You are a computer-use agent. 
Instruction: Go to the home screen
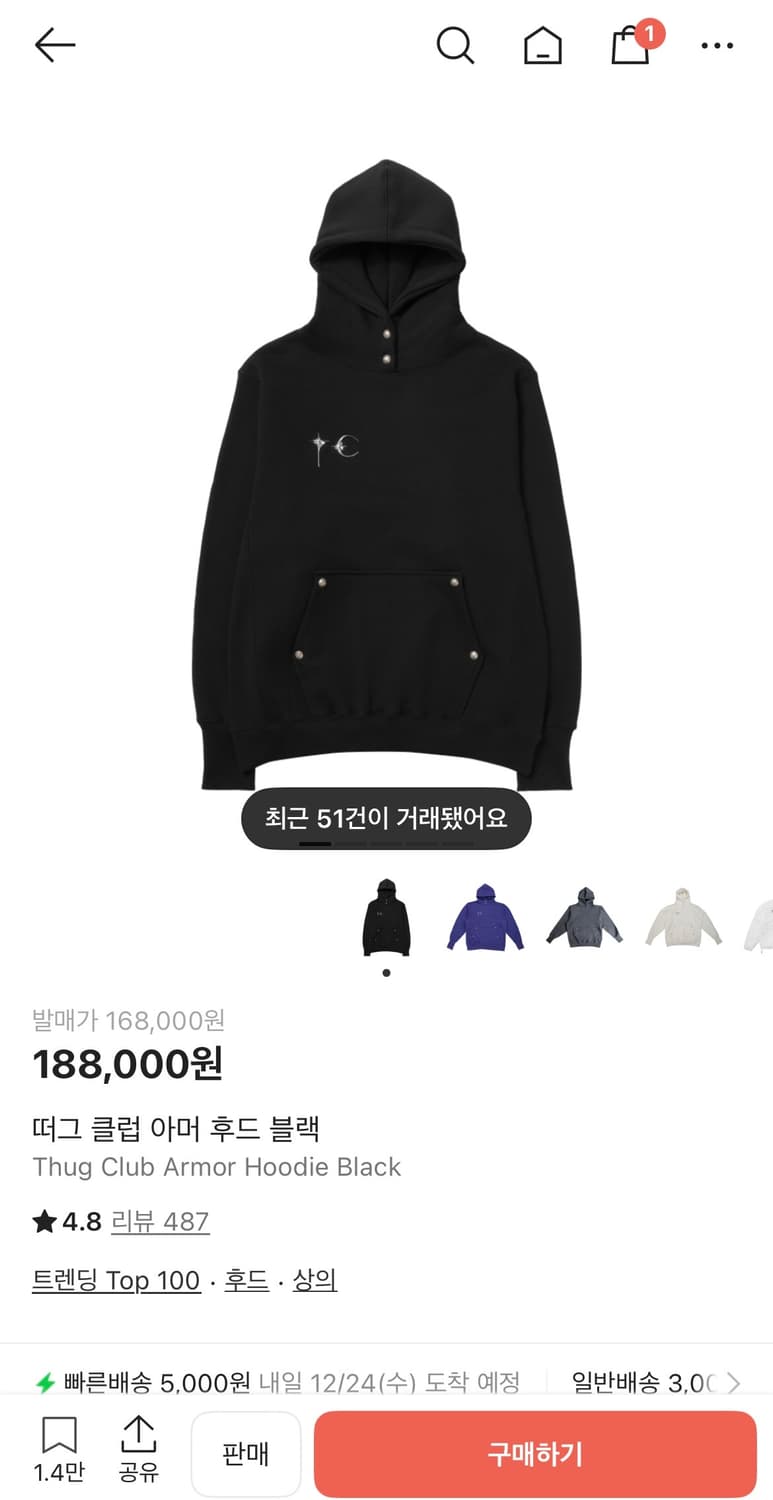click(x=542, y=45)
